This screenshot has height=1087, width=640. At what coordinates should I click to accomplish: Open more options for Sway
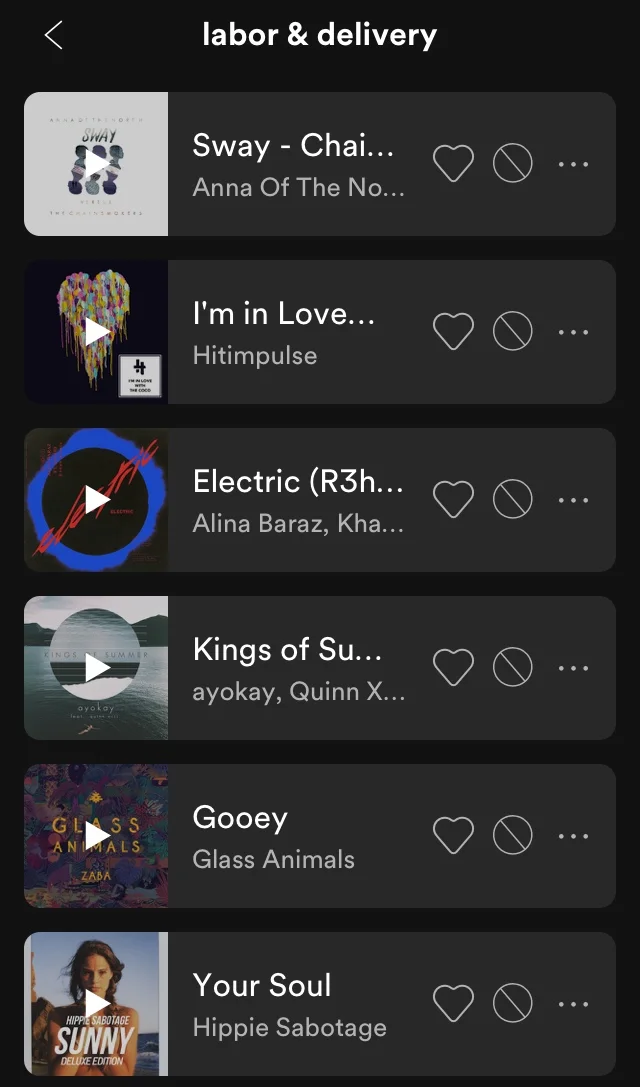pyautogui.click(x=573, y=164)
